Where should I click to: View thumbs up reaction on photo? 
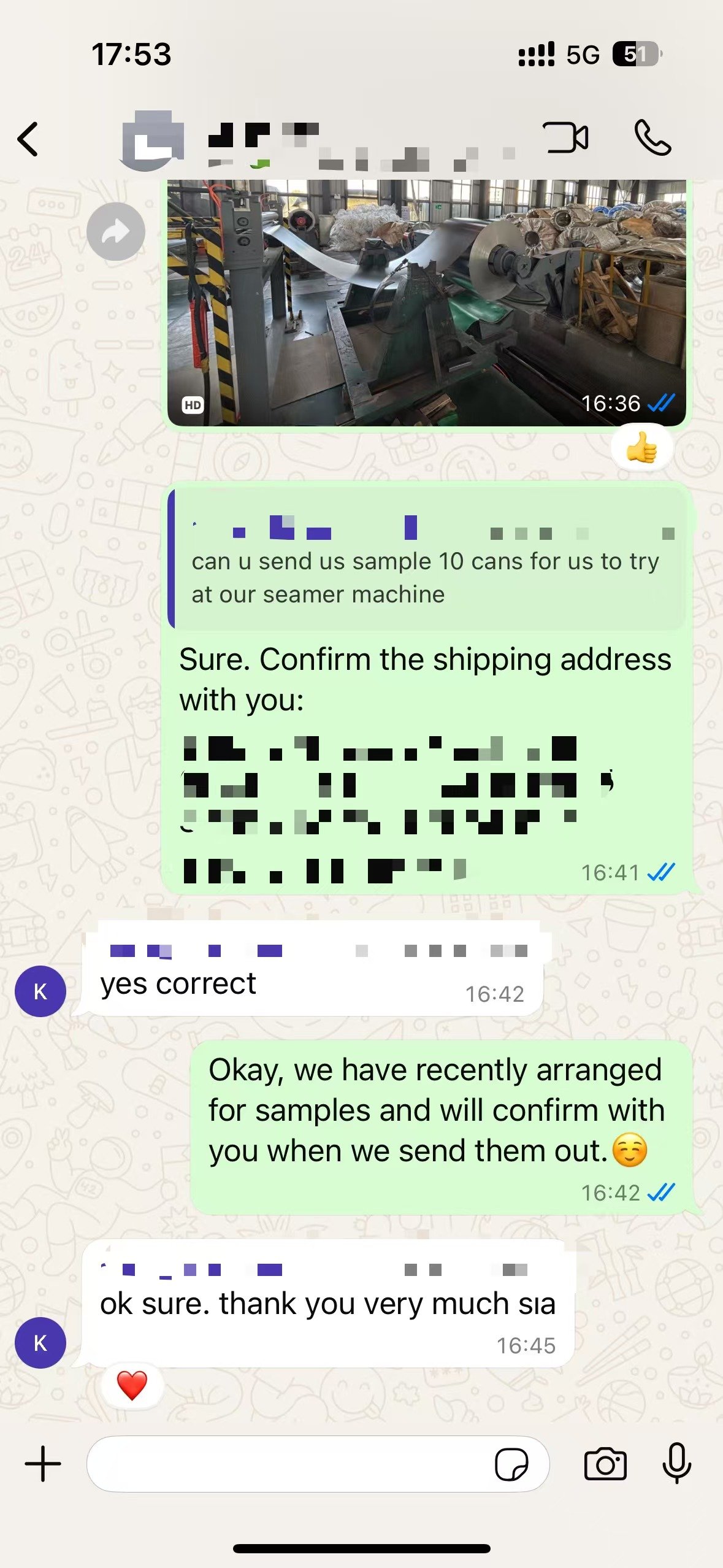point(641,448)
